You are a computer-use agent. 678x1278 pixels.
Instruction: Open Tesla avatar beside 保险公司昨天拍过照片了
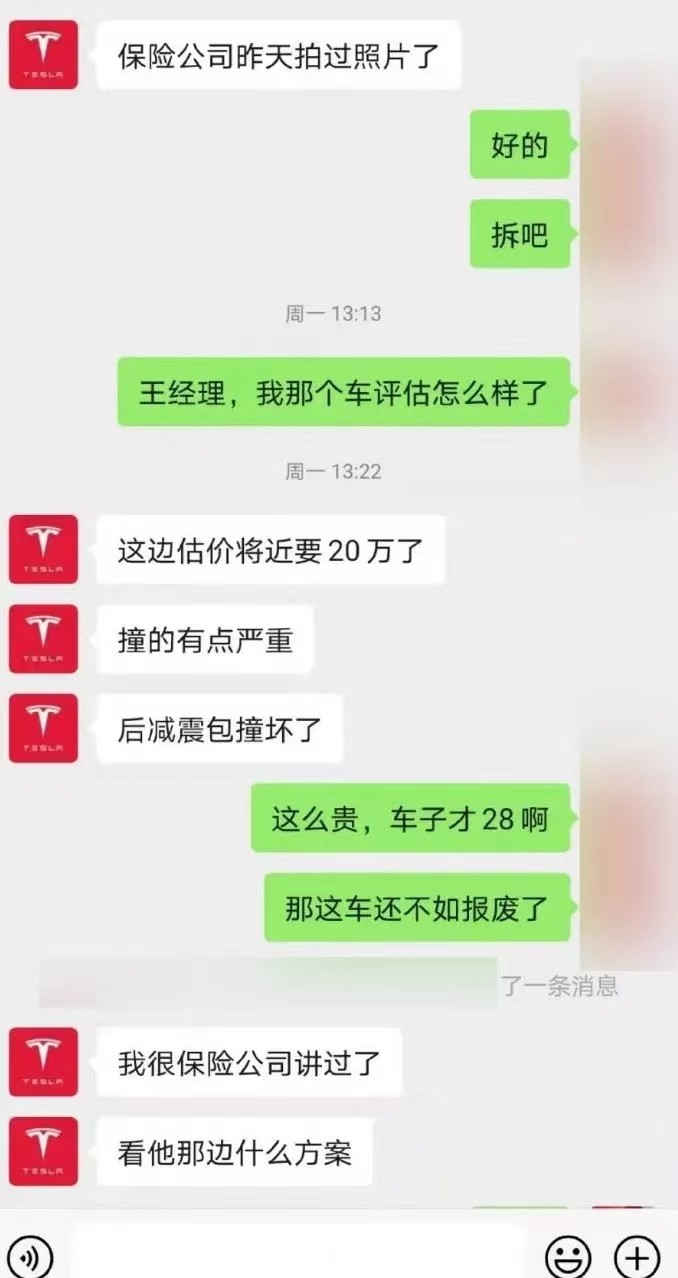43,55
